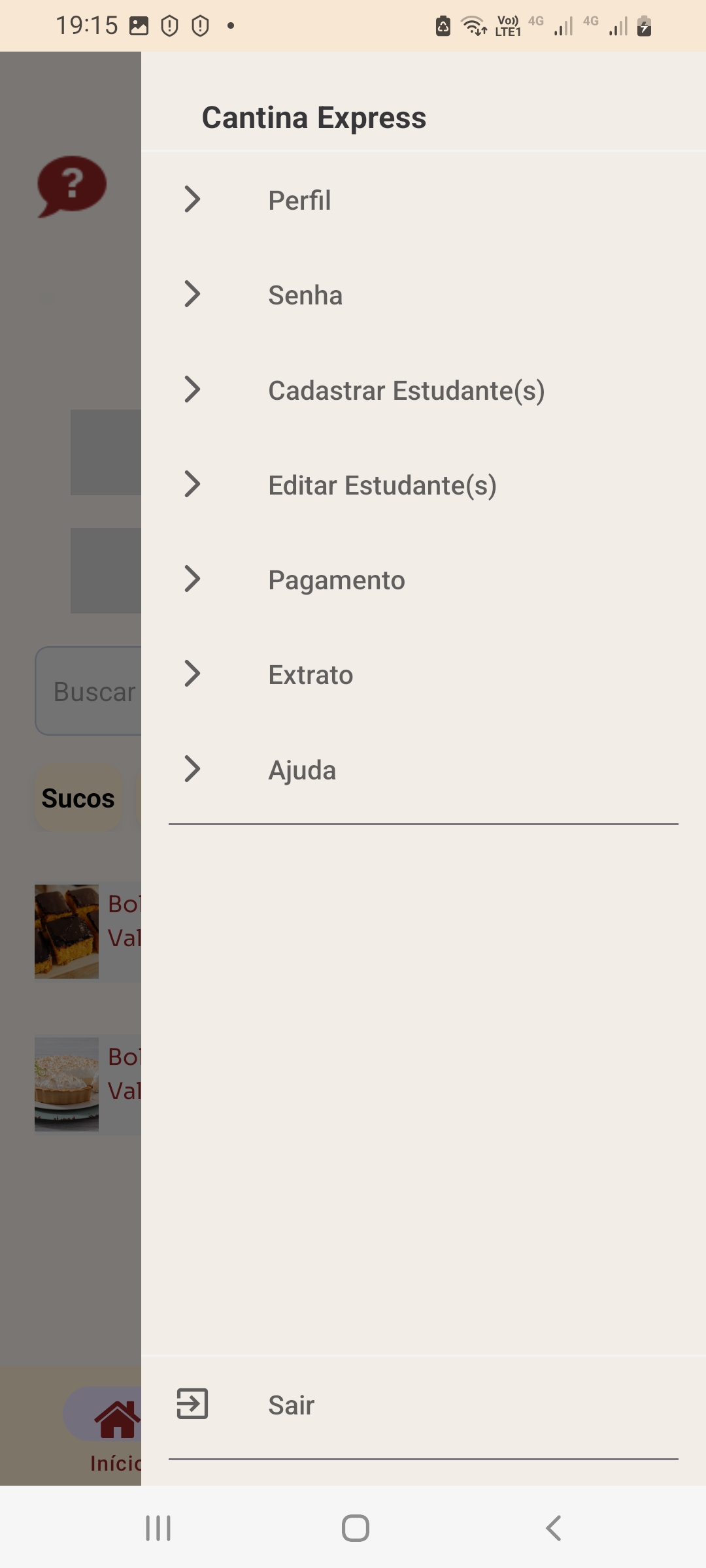Expand the Ajuda chevron arrow
This screenshot has width=706, height=1568.
(192, 769)
